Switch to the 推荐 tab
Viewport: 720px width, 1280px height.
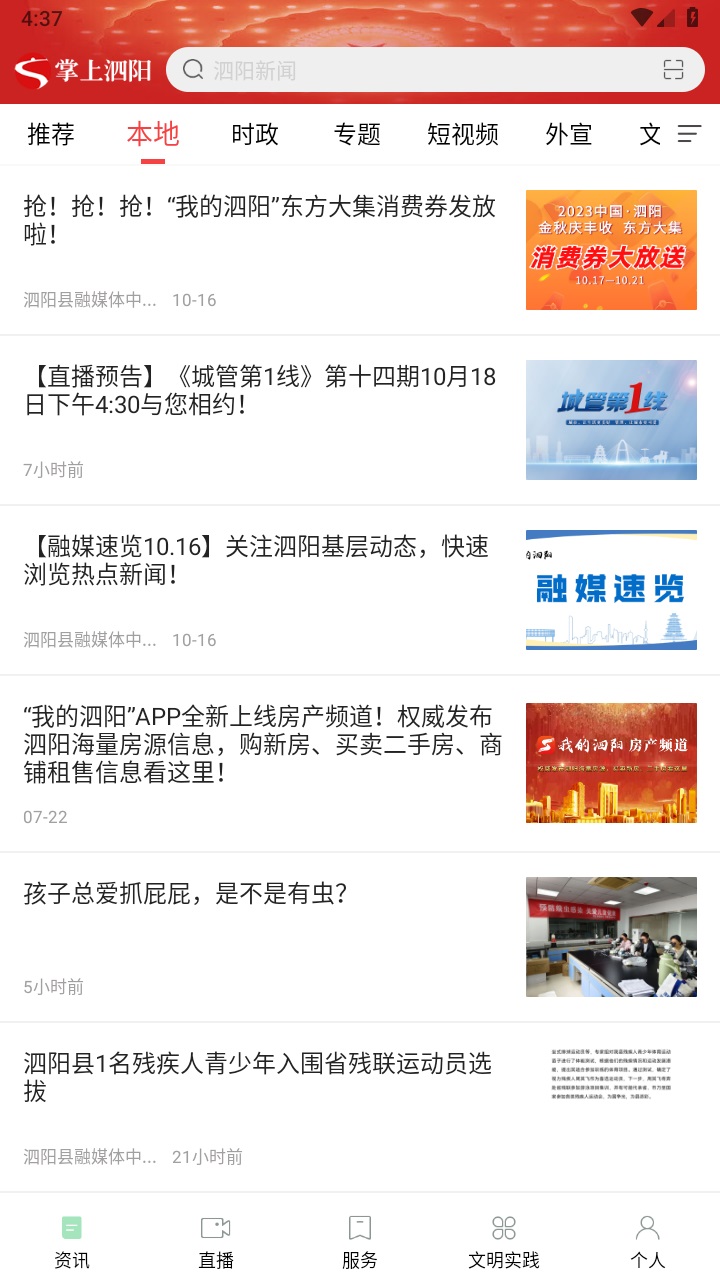[51, 134]
